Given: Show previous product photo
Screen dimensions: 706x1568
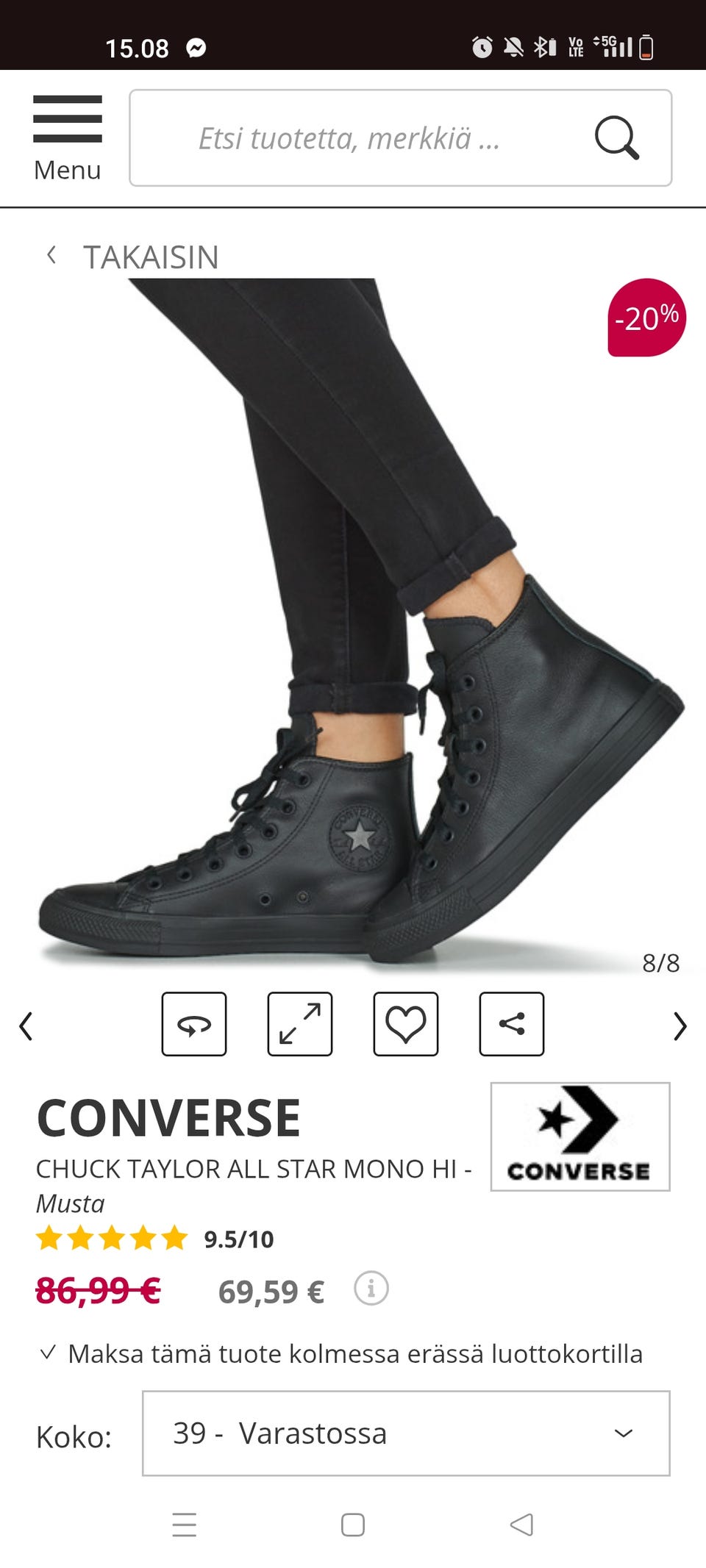Looking at the screenshot, I should pyautogui.click(x=26, y=1026).
